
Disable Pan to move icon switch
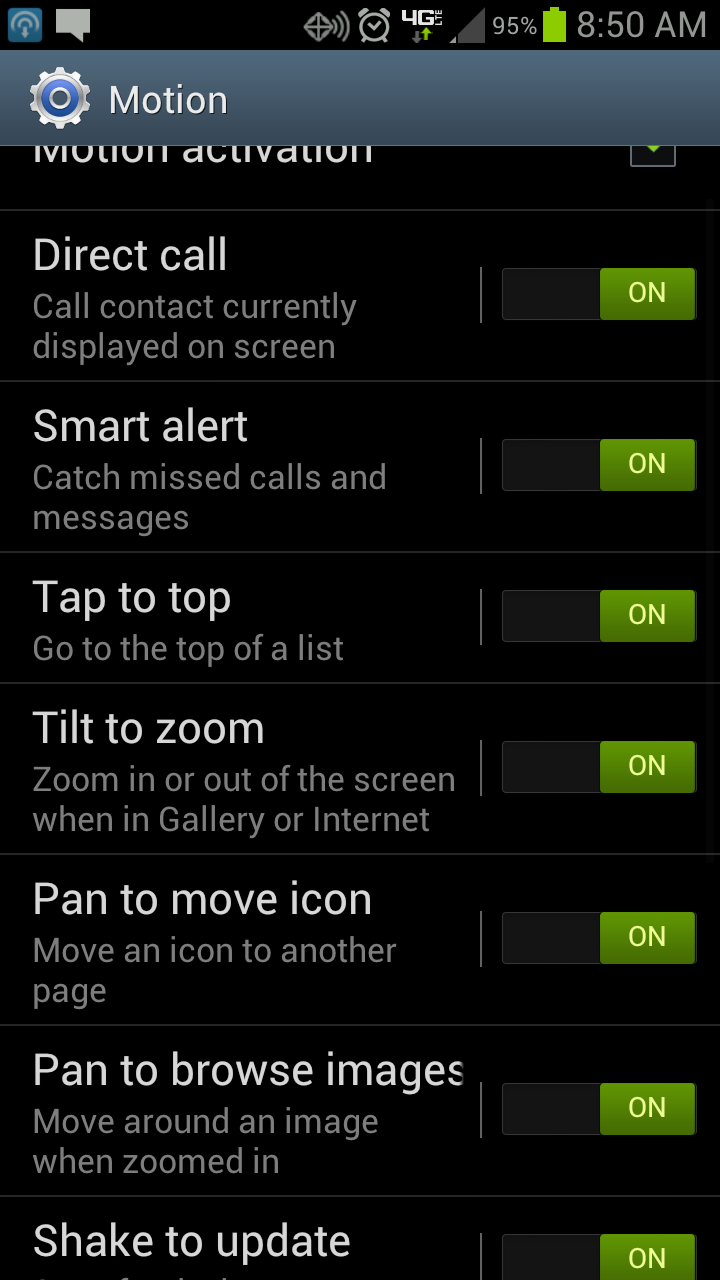(598, 938)
